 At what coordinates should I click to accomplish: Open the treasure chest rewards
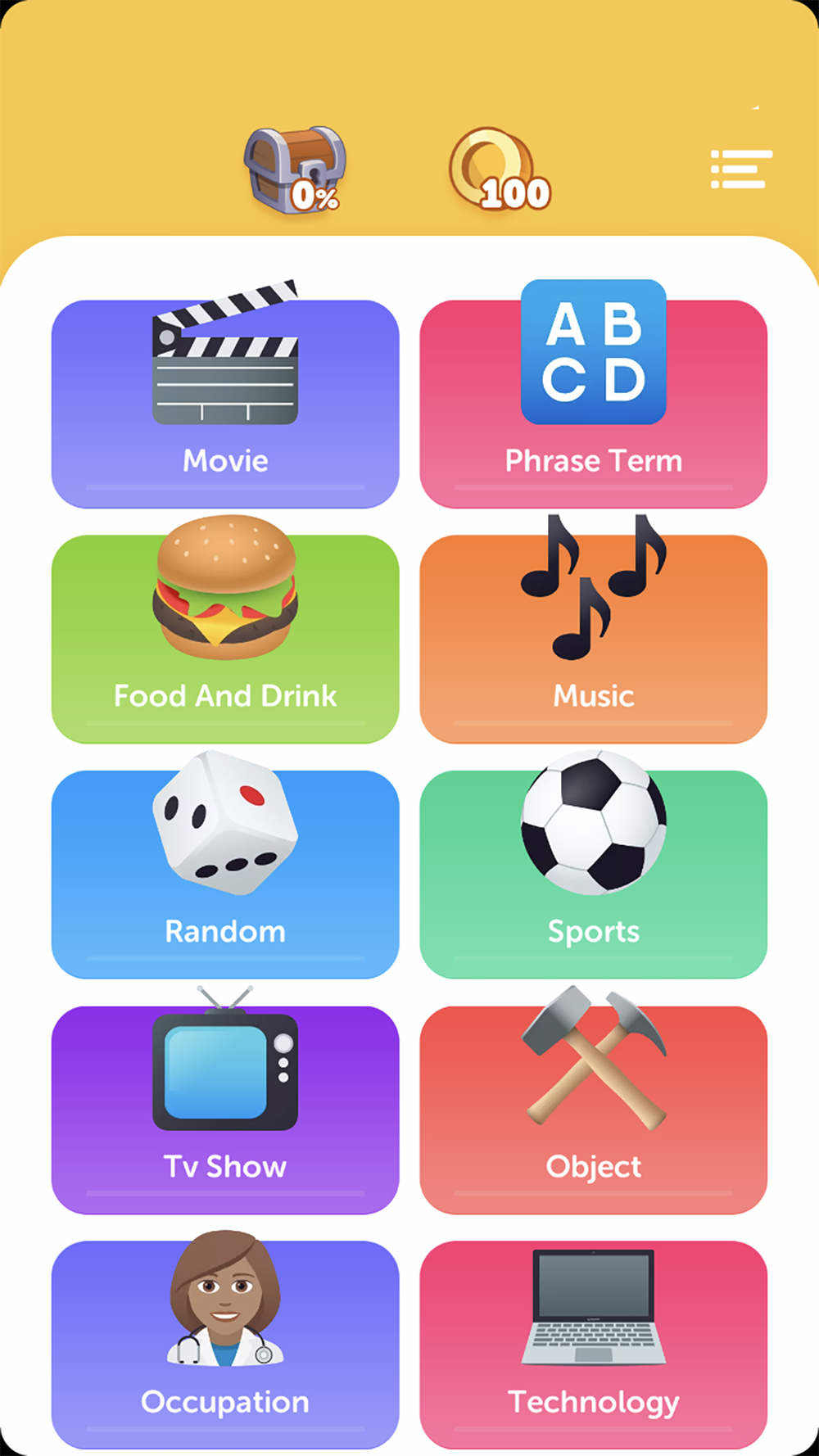(295, 170)
